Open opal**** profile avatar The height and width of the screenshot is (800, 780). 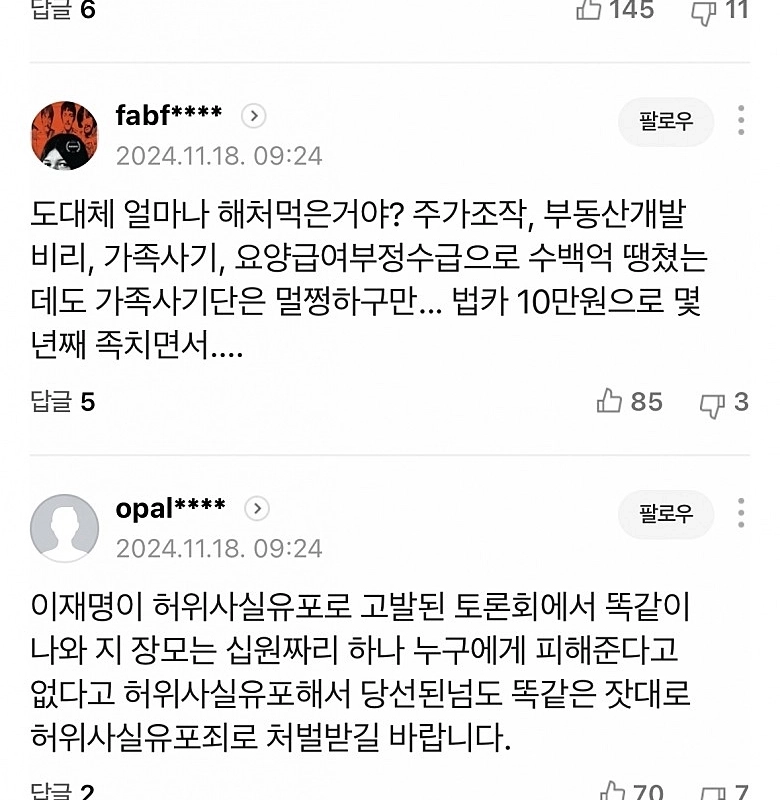click(x=65, y=527)
